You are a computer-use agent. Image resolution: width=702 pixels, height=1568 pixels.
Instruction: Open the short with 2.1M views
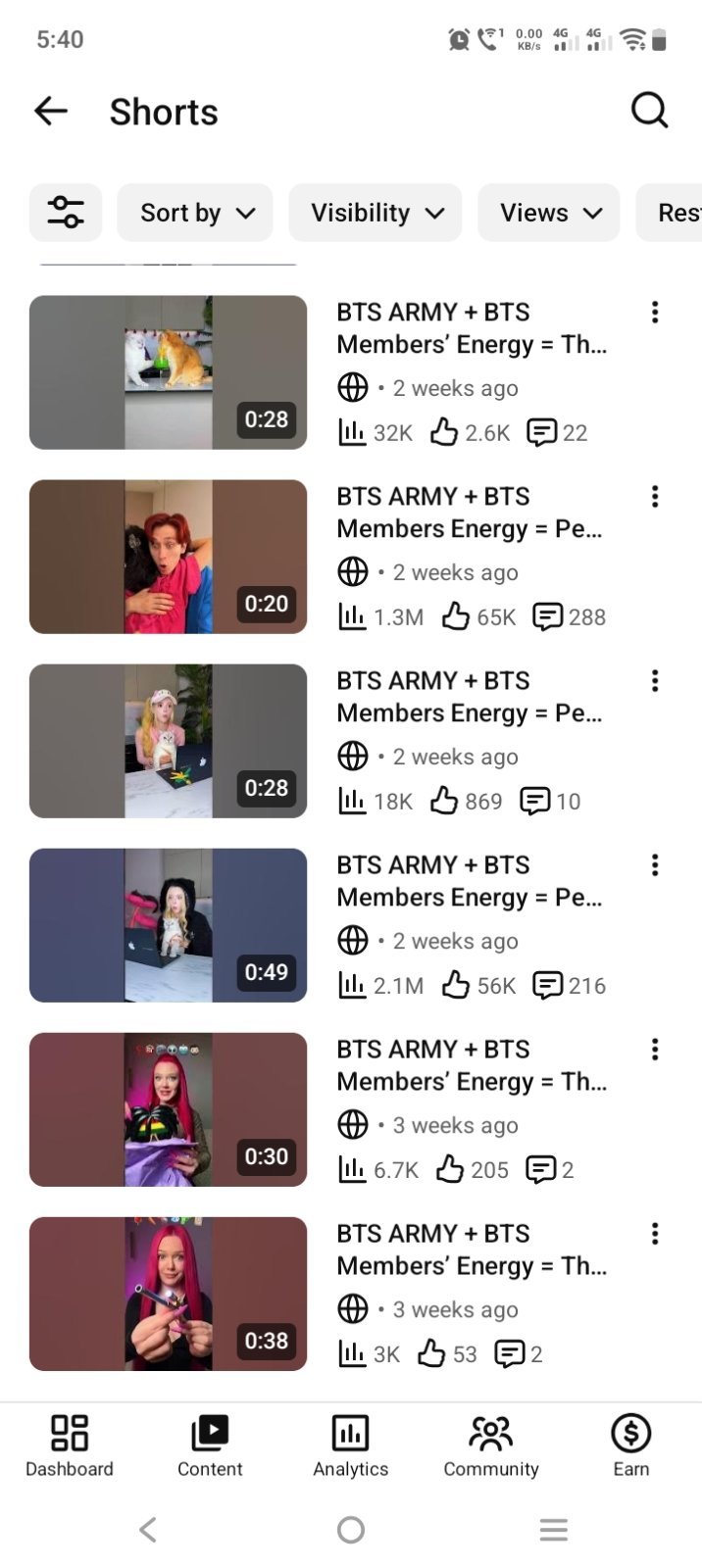[168, 925]
